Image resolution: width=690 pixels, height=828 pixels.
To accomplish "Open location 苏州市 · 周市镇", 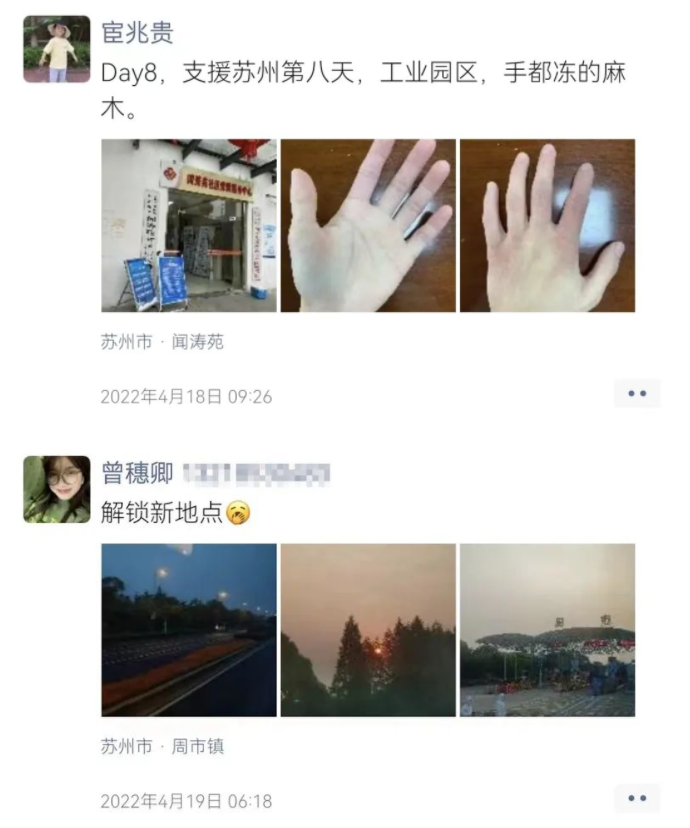I will [x=162, y=747].
